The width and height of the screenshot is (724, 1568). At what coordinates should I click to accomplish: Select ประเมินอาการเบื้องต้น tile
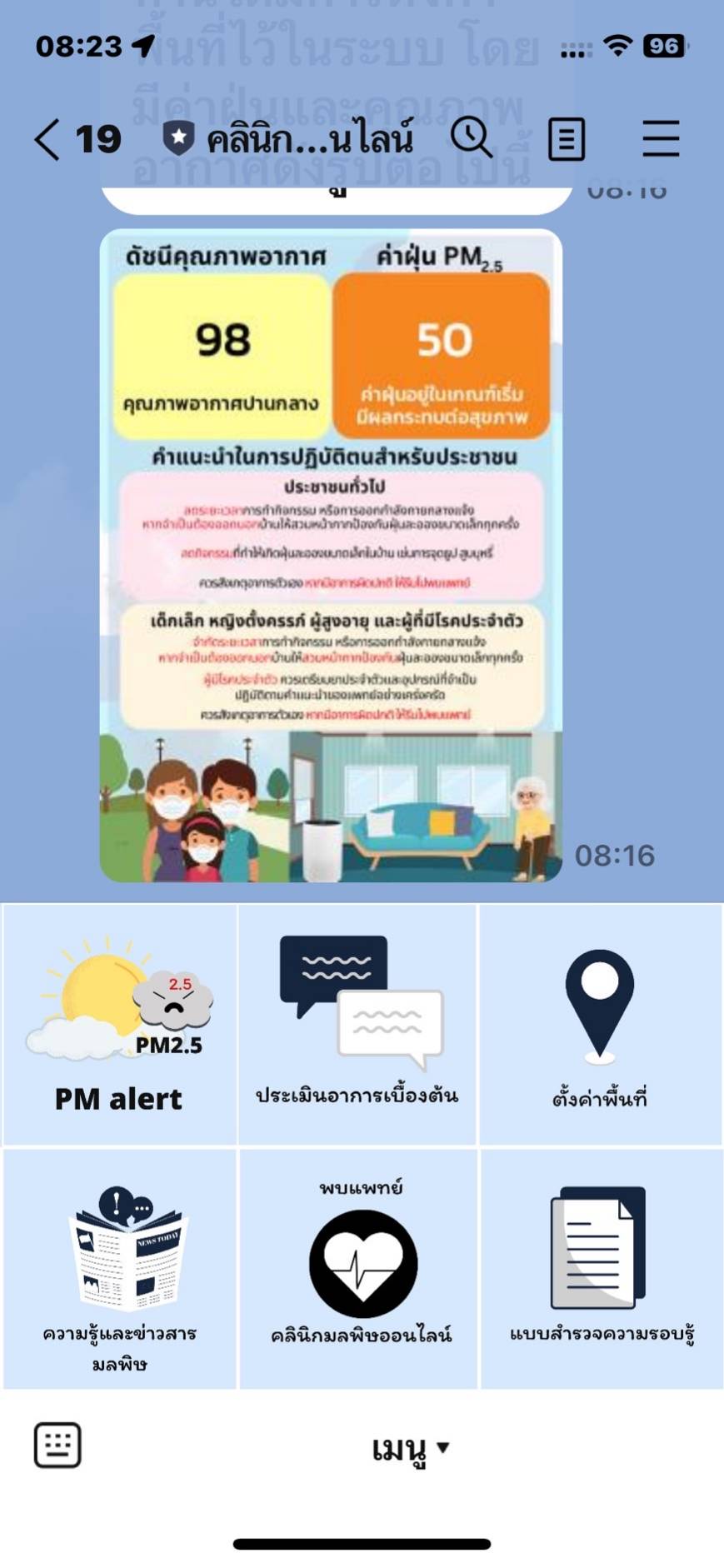[357, 1024]
